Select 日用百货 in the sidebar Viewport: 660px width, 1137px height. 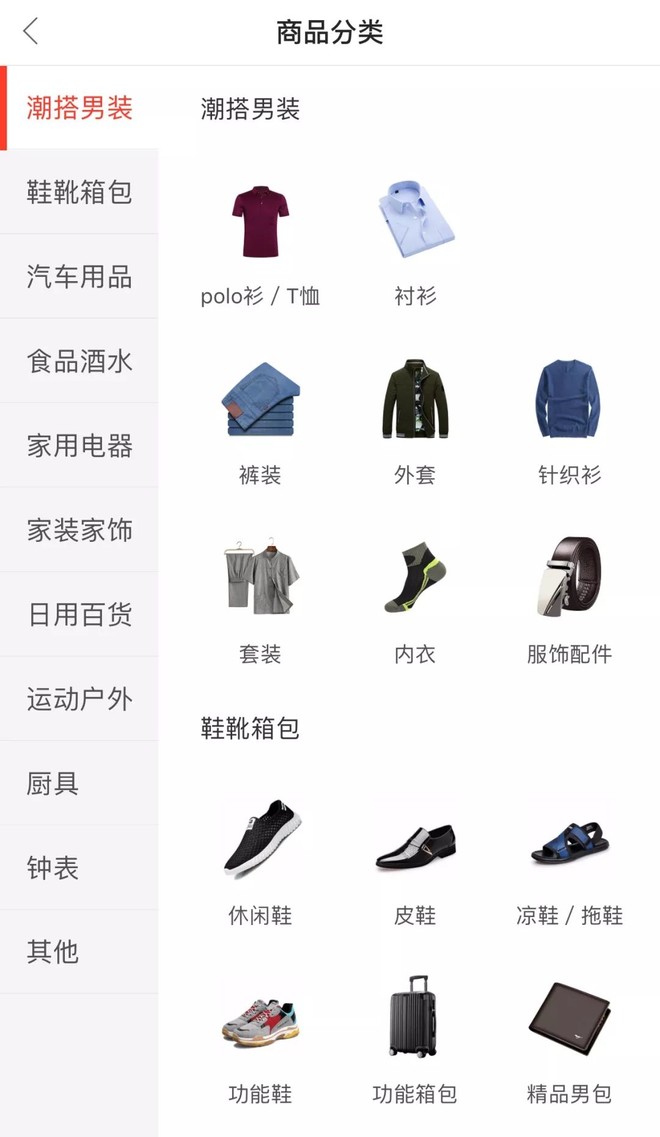tap(79, 614)
